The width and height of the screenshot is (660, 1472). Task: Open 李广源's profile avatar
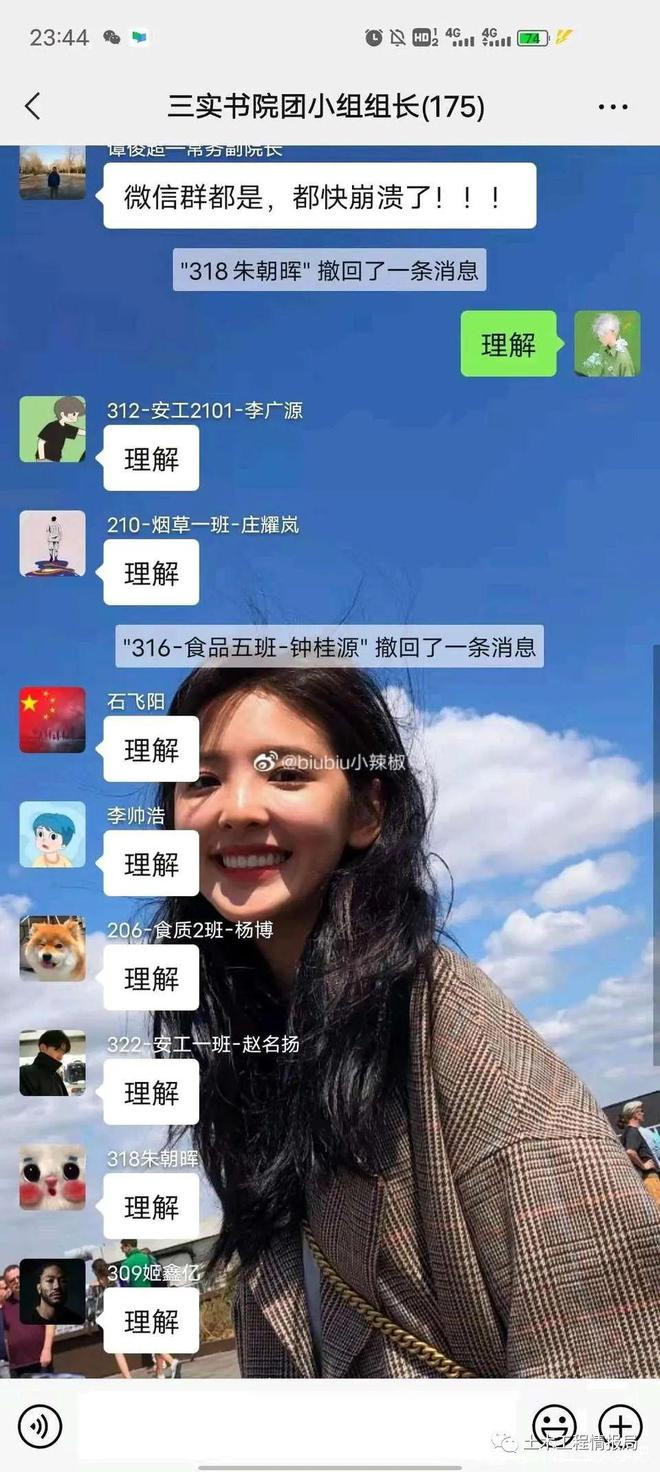(x=52, y=429)
